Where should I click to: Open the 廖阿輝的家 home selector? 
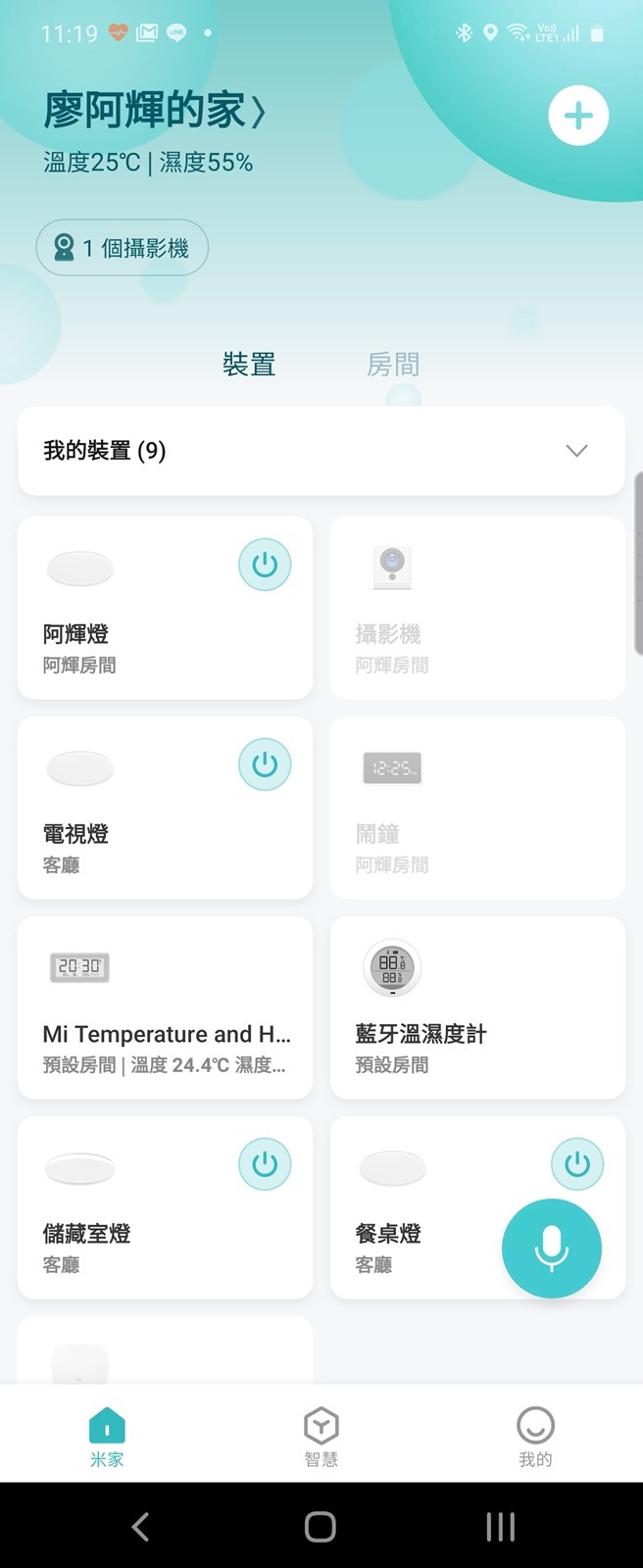point(154,111)
